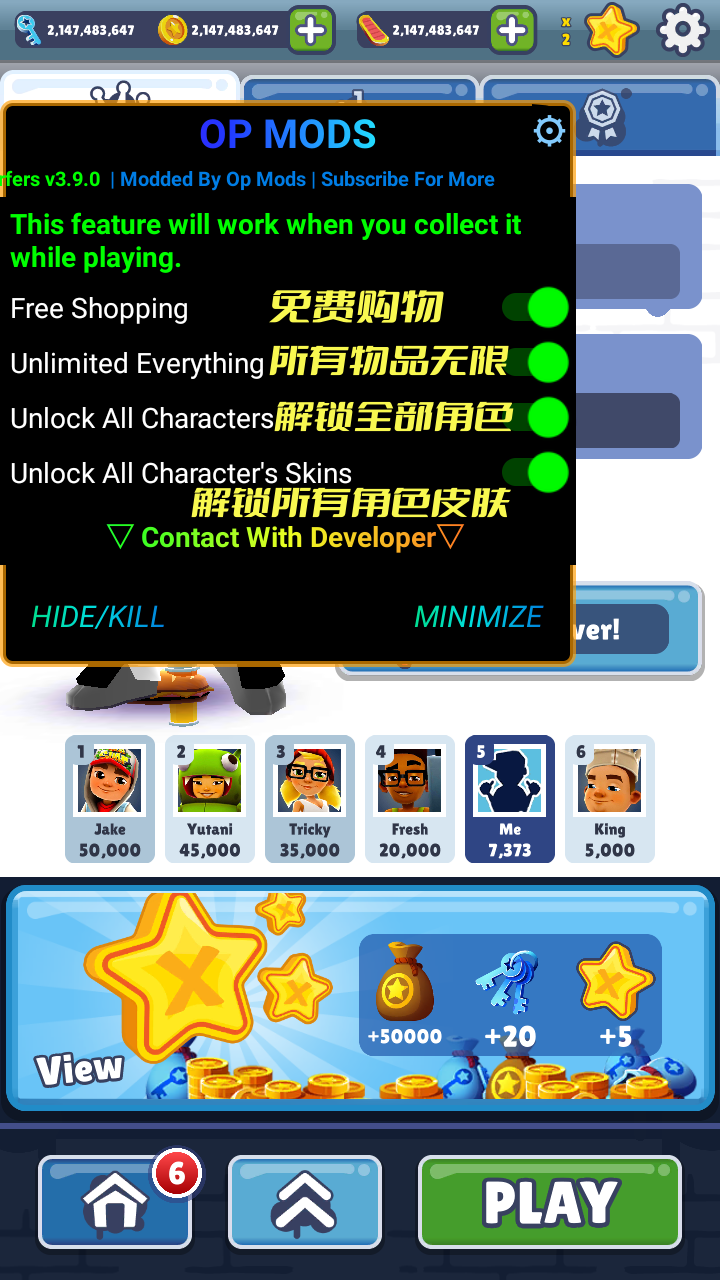Open Jake's leaderboard entry
The width and height of the screenshot is (720, 1280).
pos(110,798)
